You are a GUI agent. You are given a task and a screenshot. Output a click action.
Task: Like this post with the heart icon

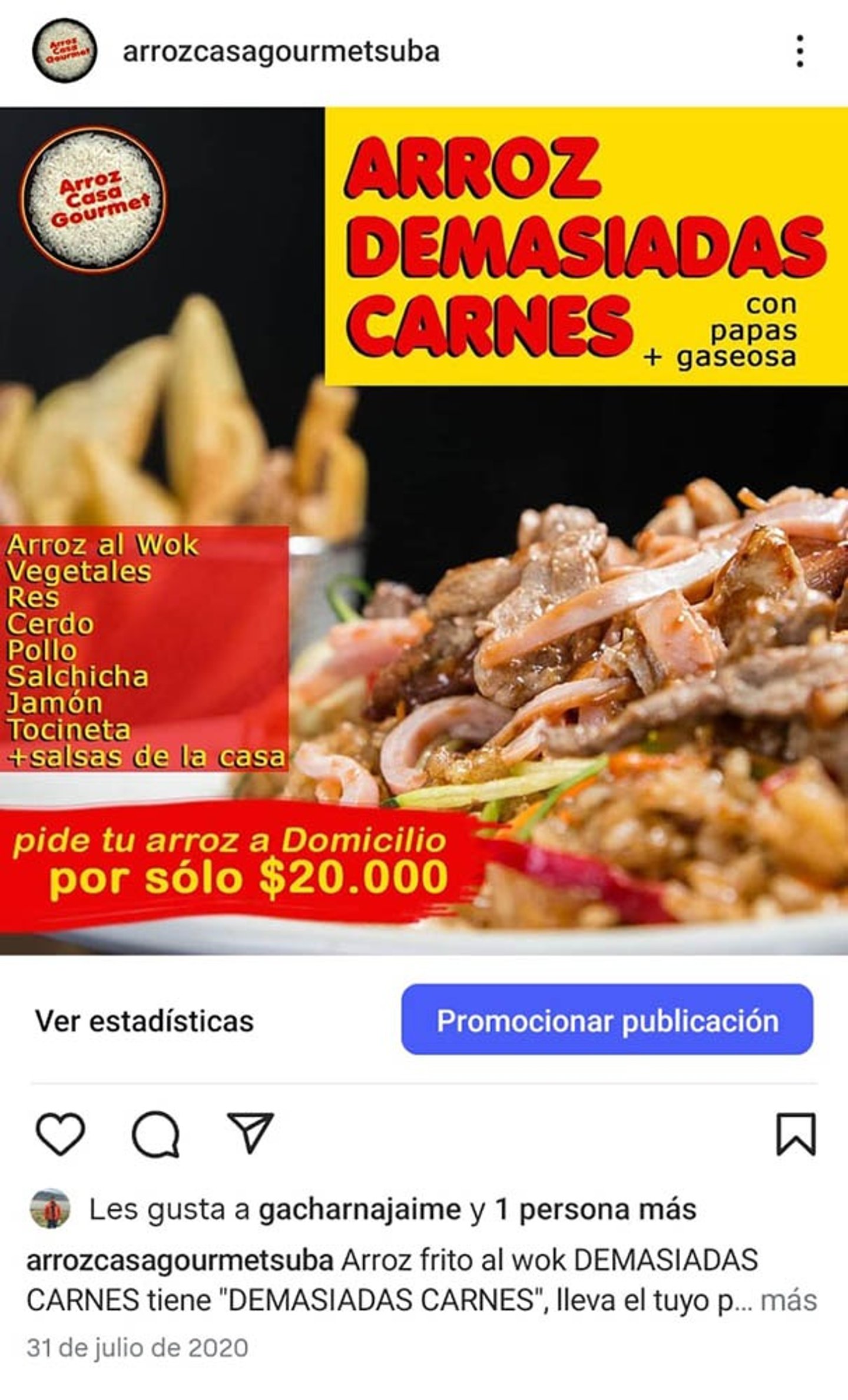click(x=60, y=1134)
